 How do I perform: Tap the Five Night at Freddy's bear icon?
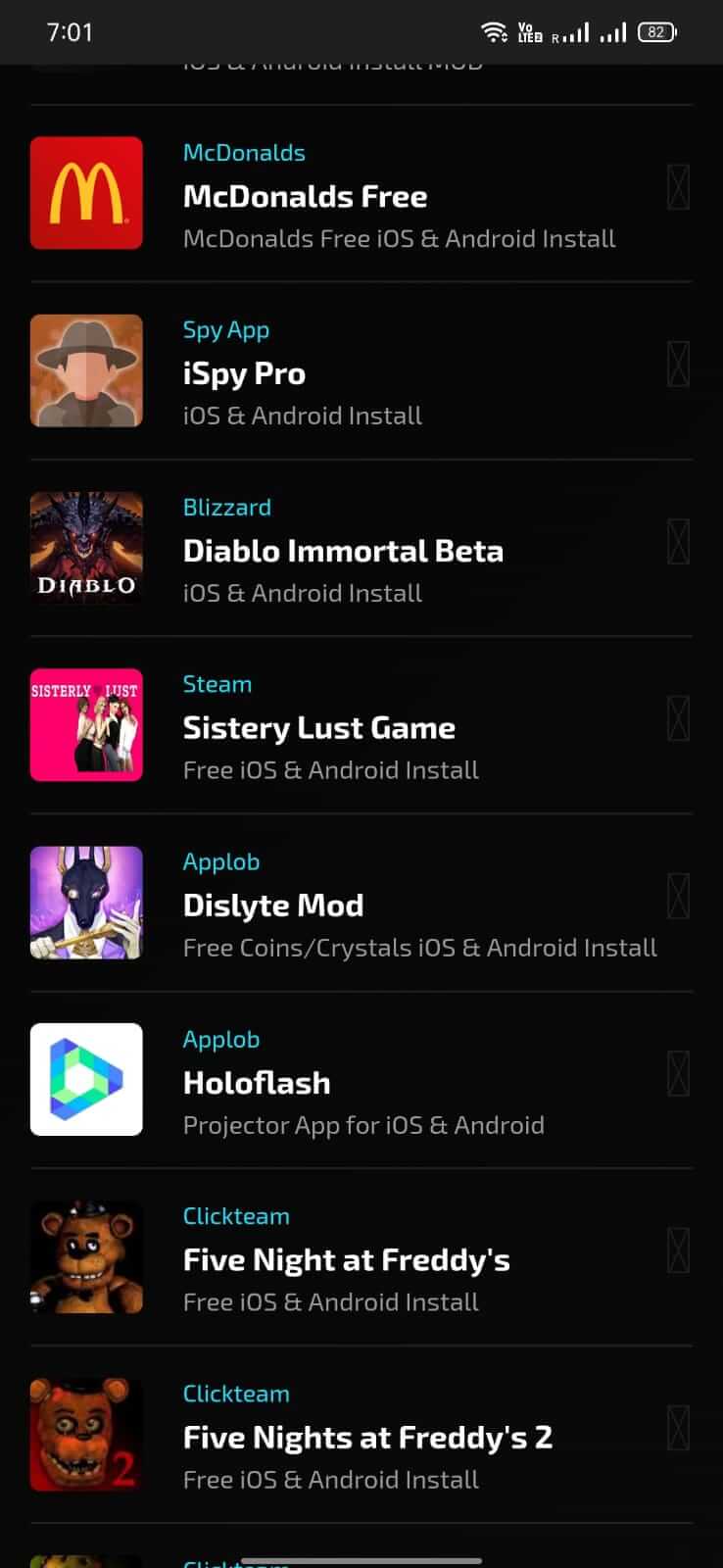pyautogui.click(x=86, y=1257)
